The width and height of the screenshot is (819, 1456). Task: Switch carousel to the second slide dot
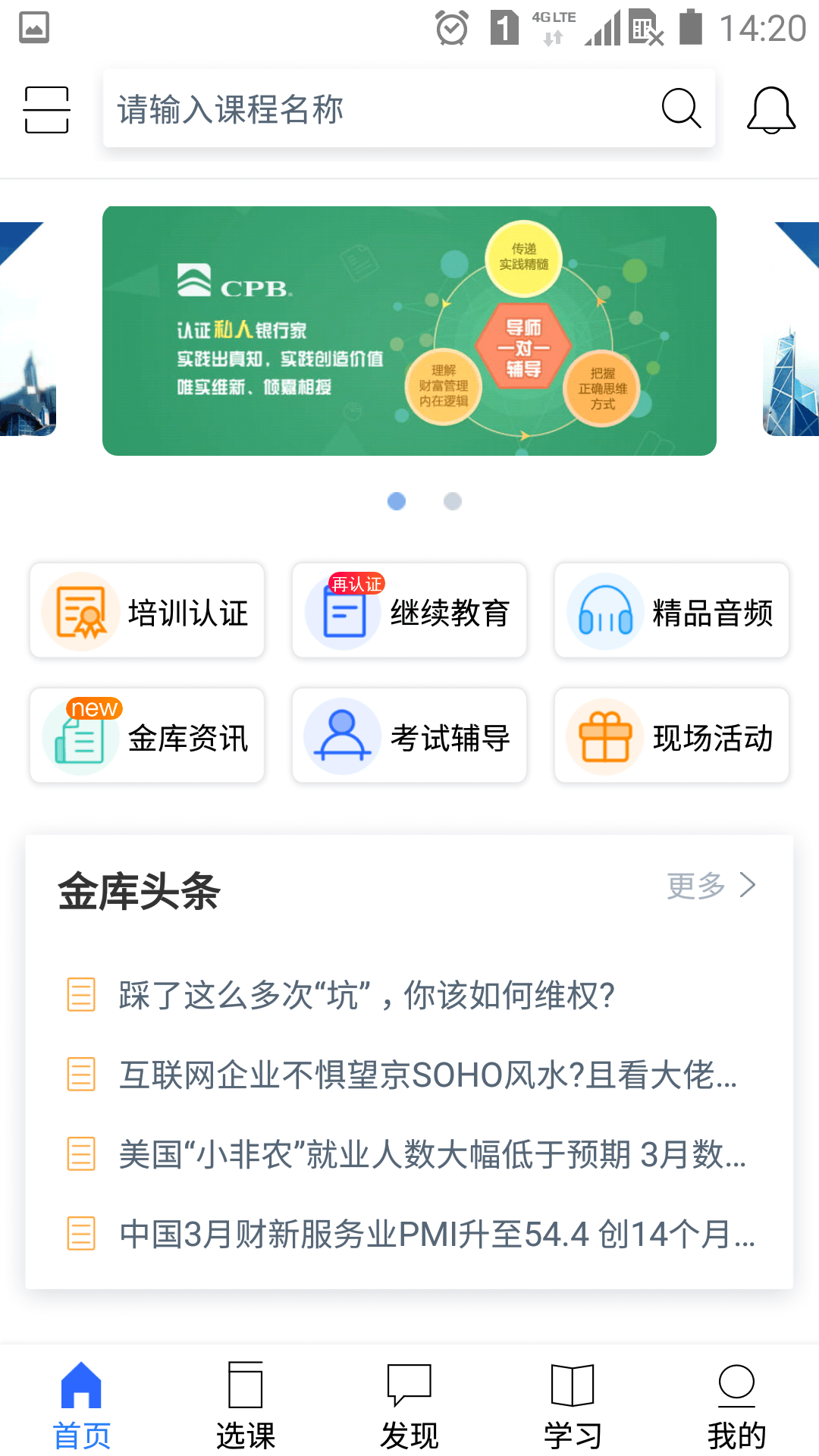(x=453, y=500)
